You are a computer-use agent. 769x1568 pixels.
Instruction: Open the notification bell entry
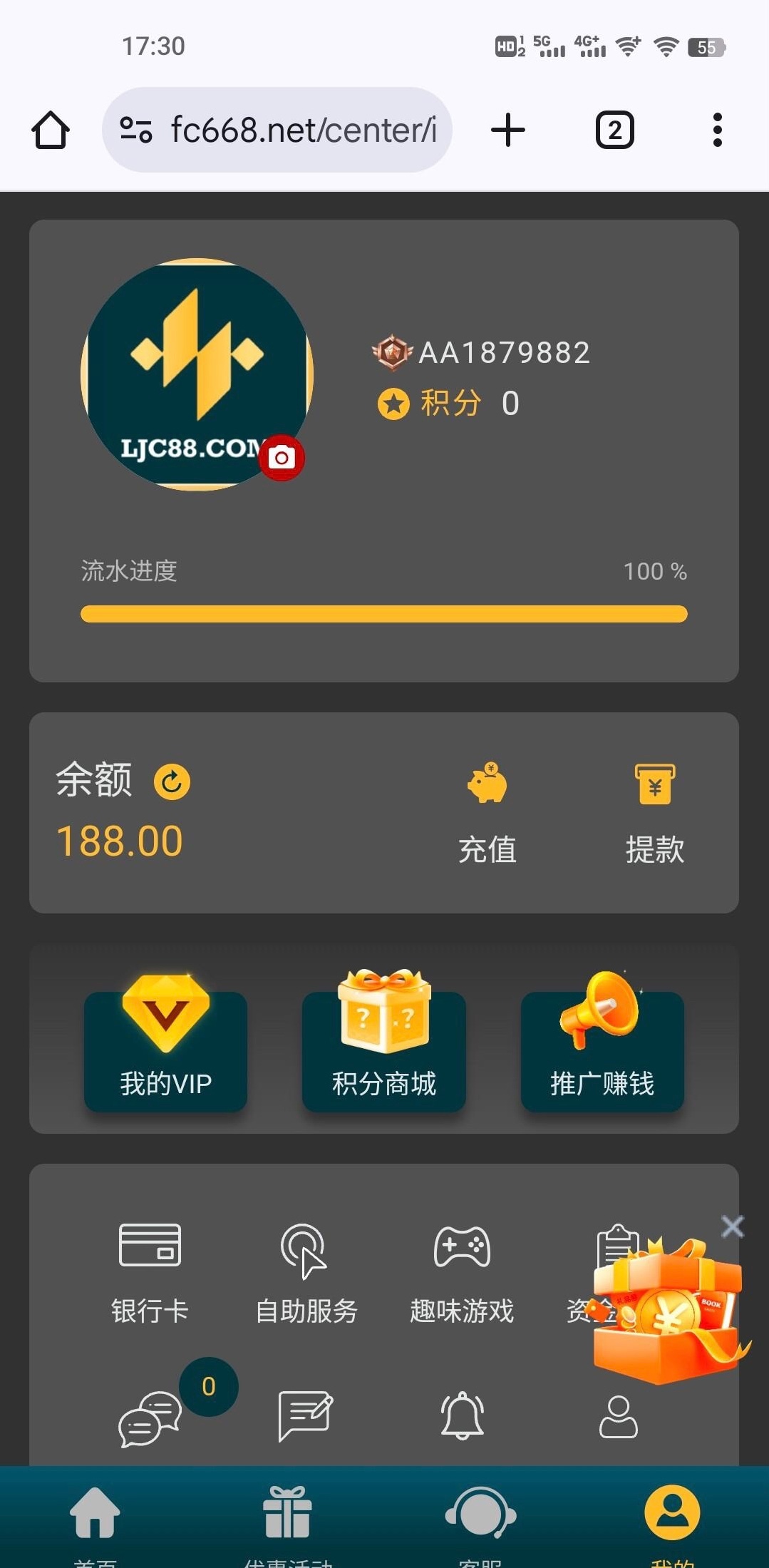coord(462,1415)
